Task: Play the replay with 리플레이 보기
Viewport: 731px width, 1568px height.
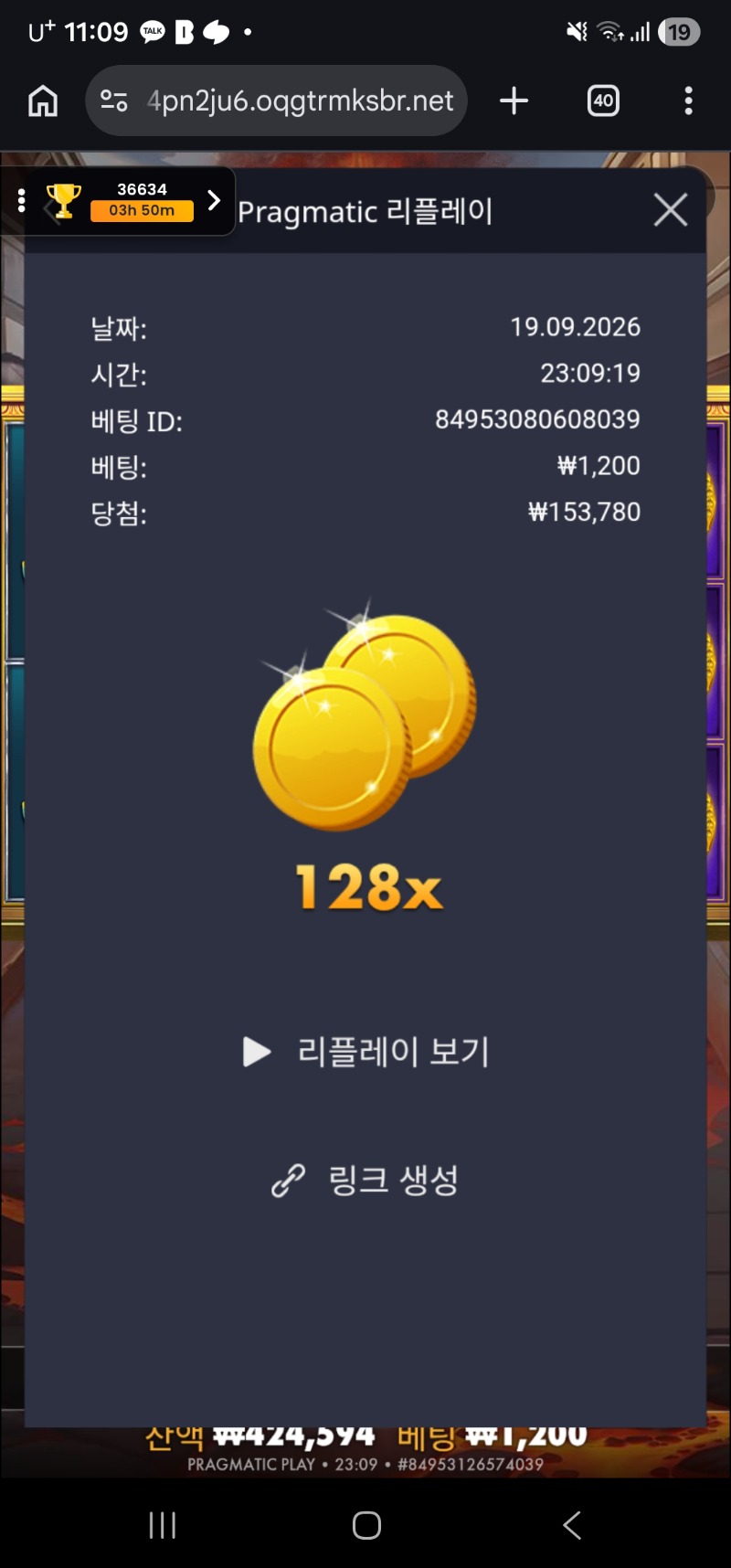Action: coord(366,1052)
